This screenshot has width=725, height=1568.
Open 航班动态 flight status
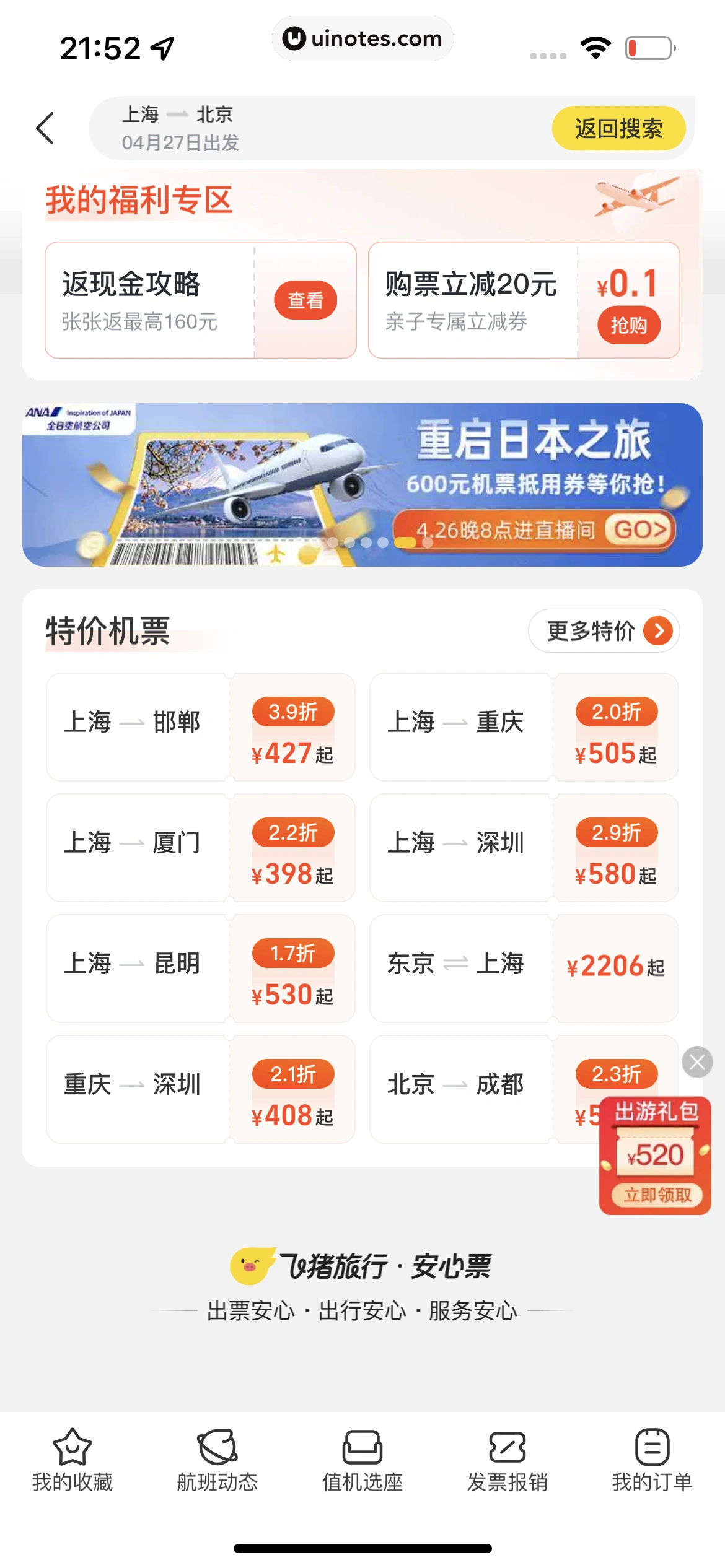click(217, 1460)
